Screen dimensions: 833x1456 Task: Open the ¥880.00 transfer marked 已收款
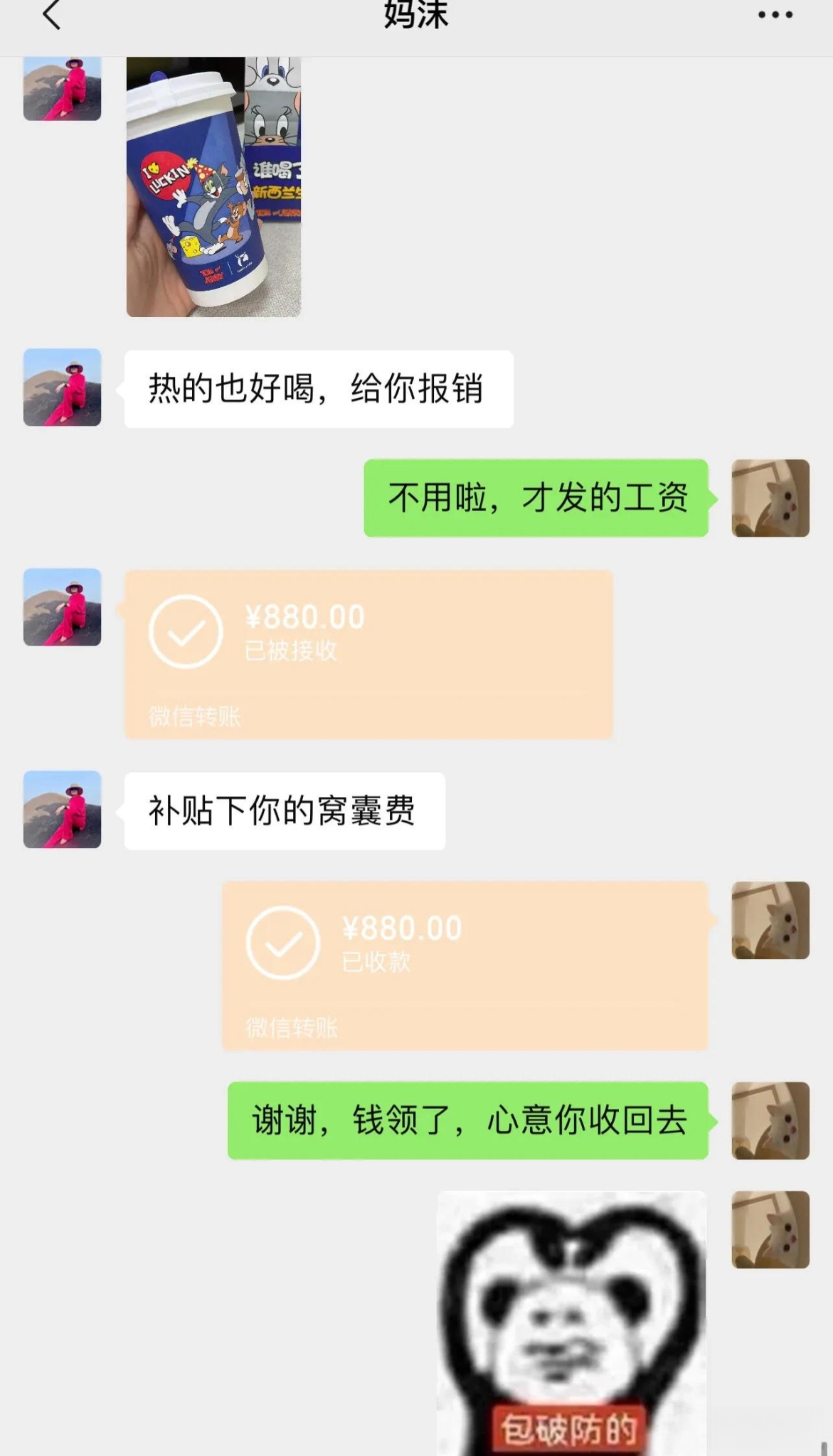[465, 965]
